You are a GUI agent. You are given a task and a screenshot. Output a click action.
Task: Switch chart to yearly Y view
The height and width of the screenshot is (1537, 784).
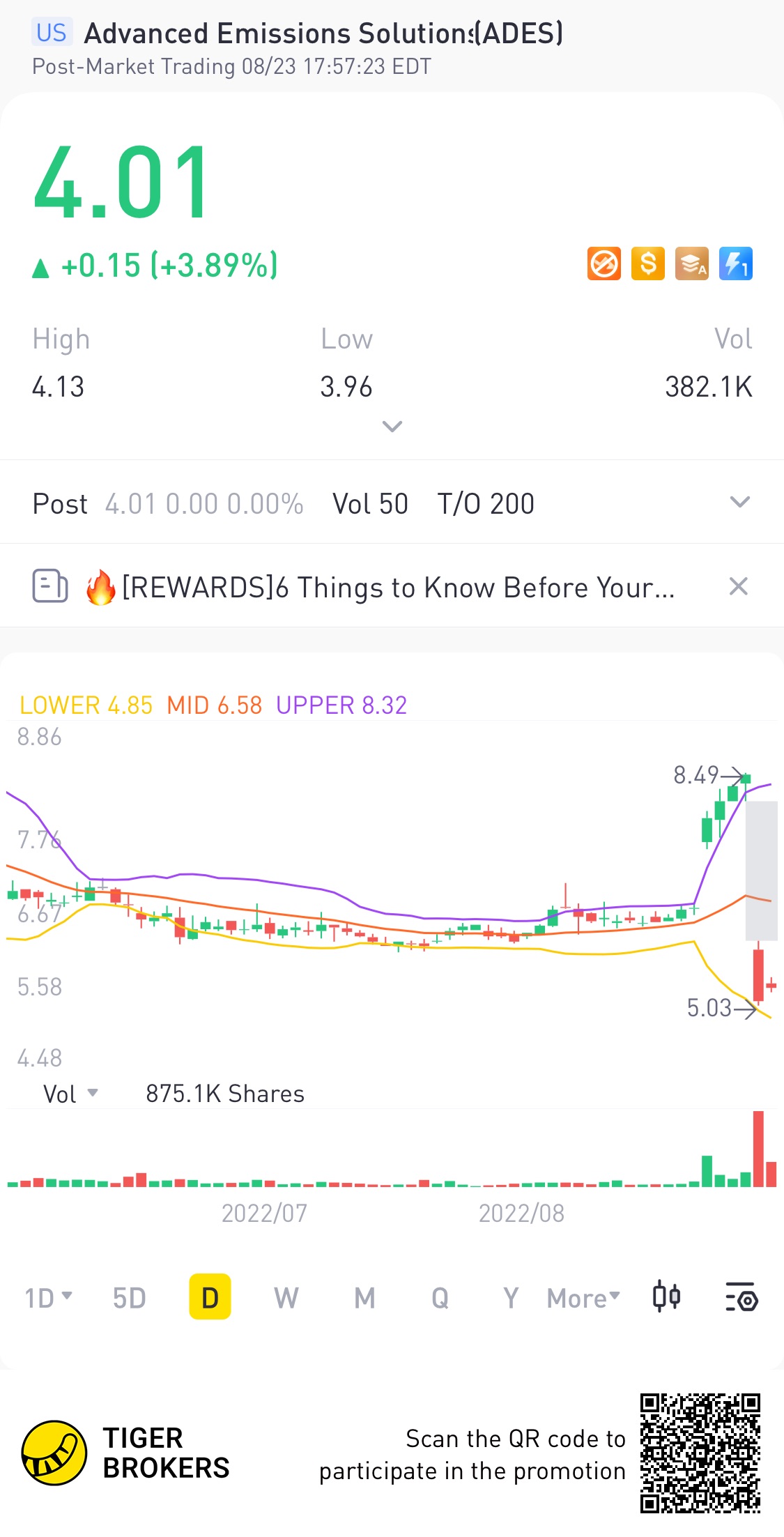point(511,1298)
